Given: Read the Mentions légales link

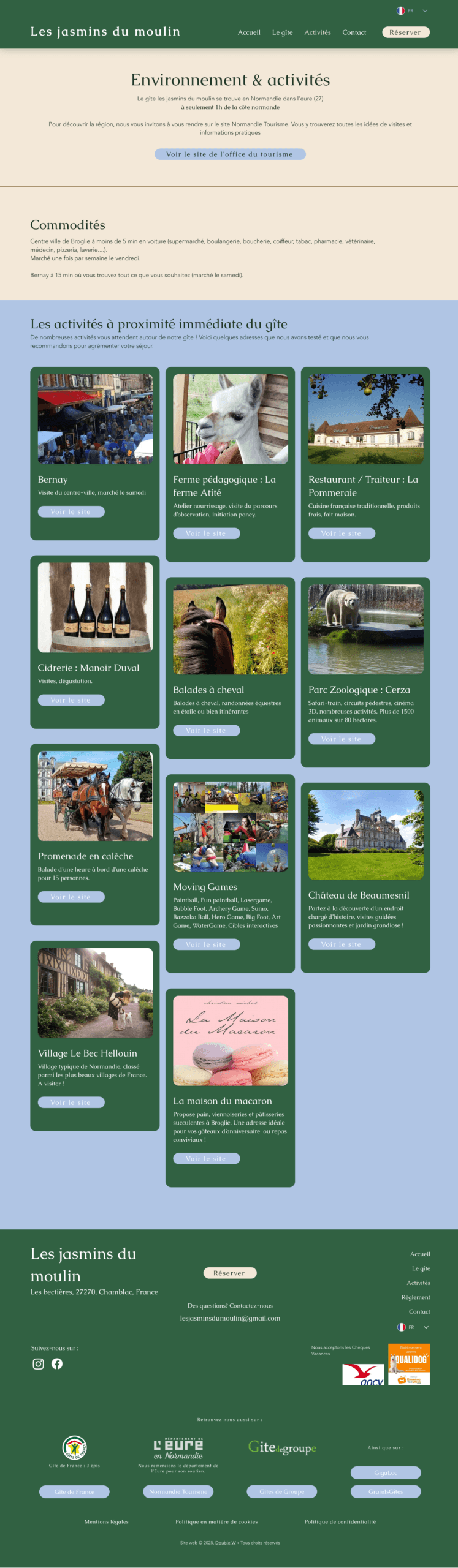Looking at the screenshot, I should coord(107,1521).
